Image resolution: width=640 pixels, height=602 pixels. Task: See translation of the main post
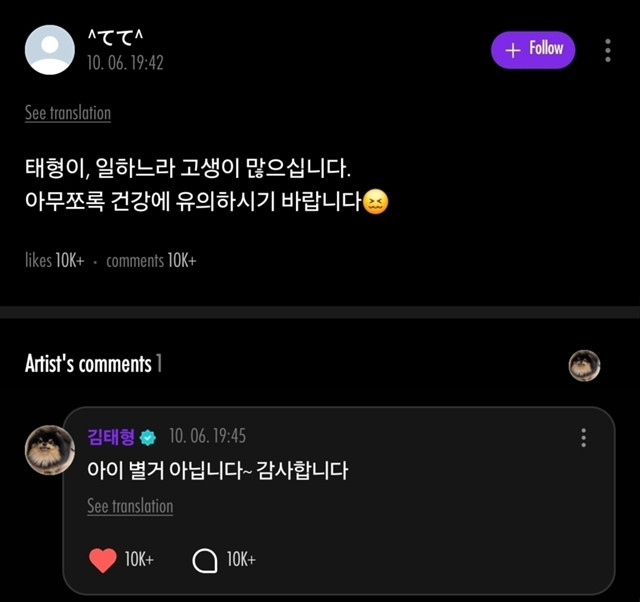(67, 113)
